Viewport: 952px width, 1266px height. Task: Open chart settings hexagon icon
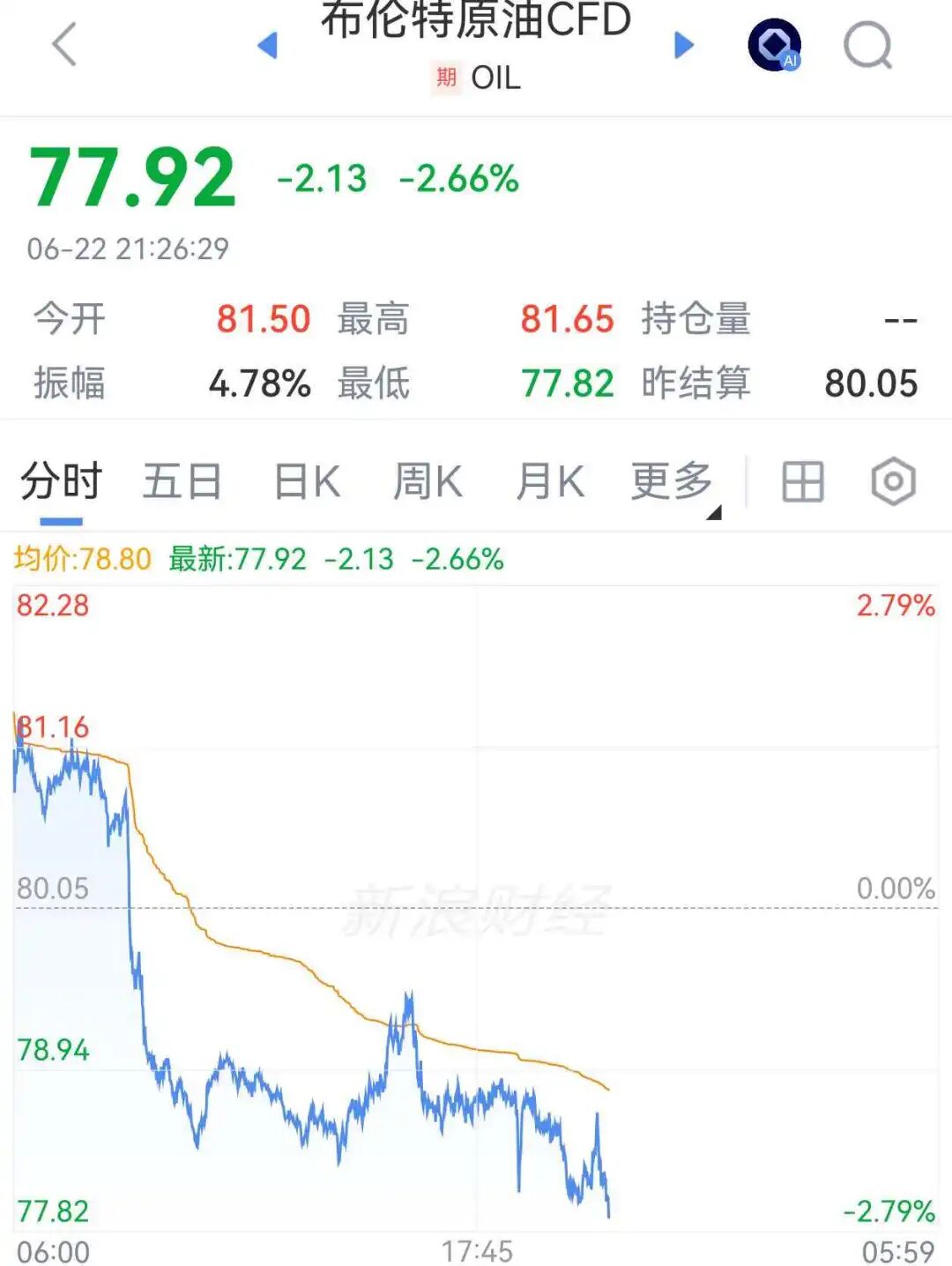[x=893, y=482]
